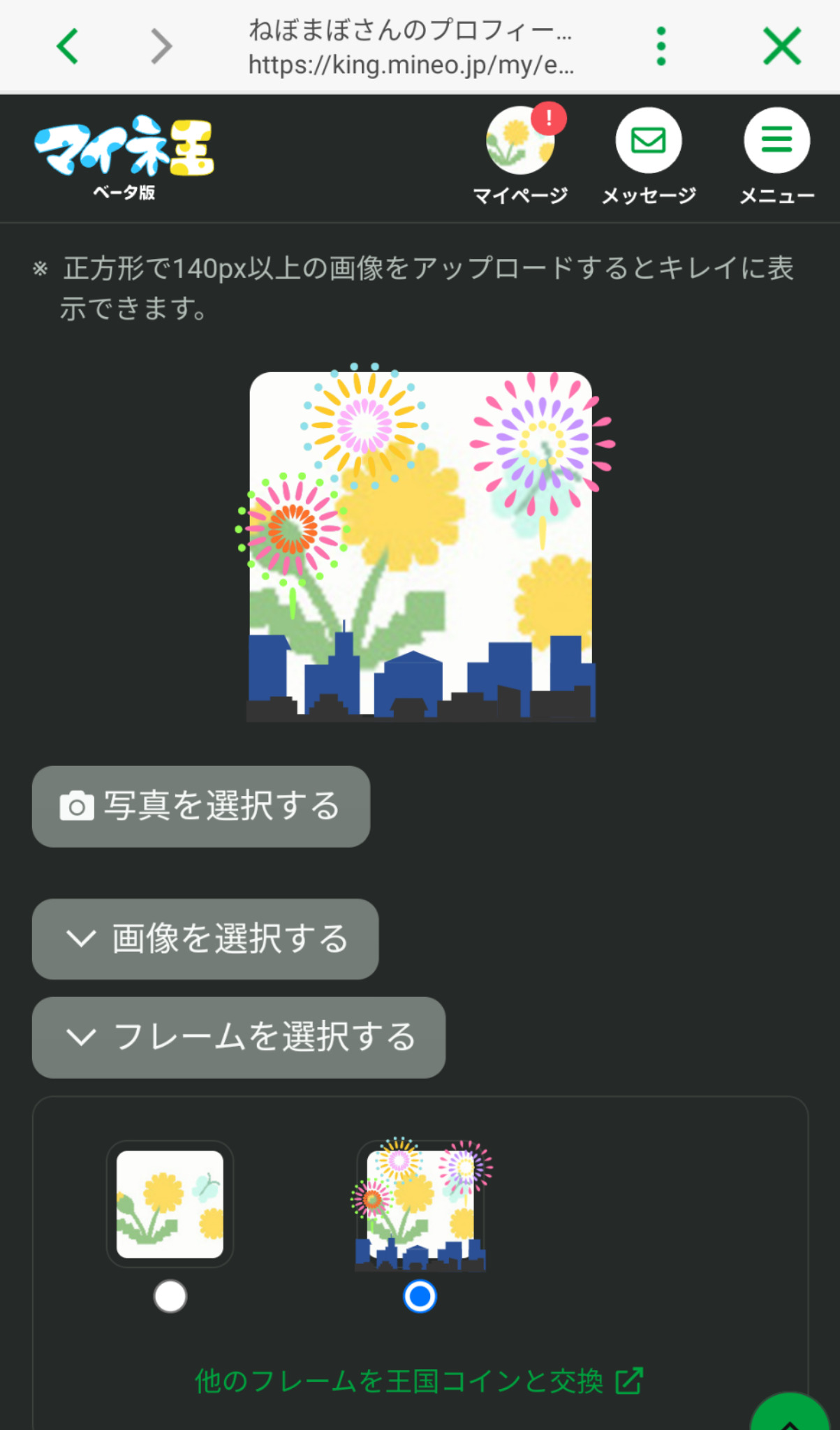Select the fireworks frame radio button
Screen dimensions: 840x1430
tap(420, 1297)
